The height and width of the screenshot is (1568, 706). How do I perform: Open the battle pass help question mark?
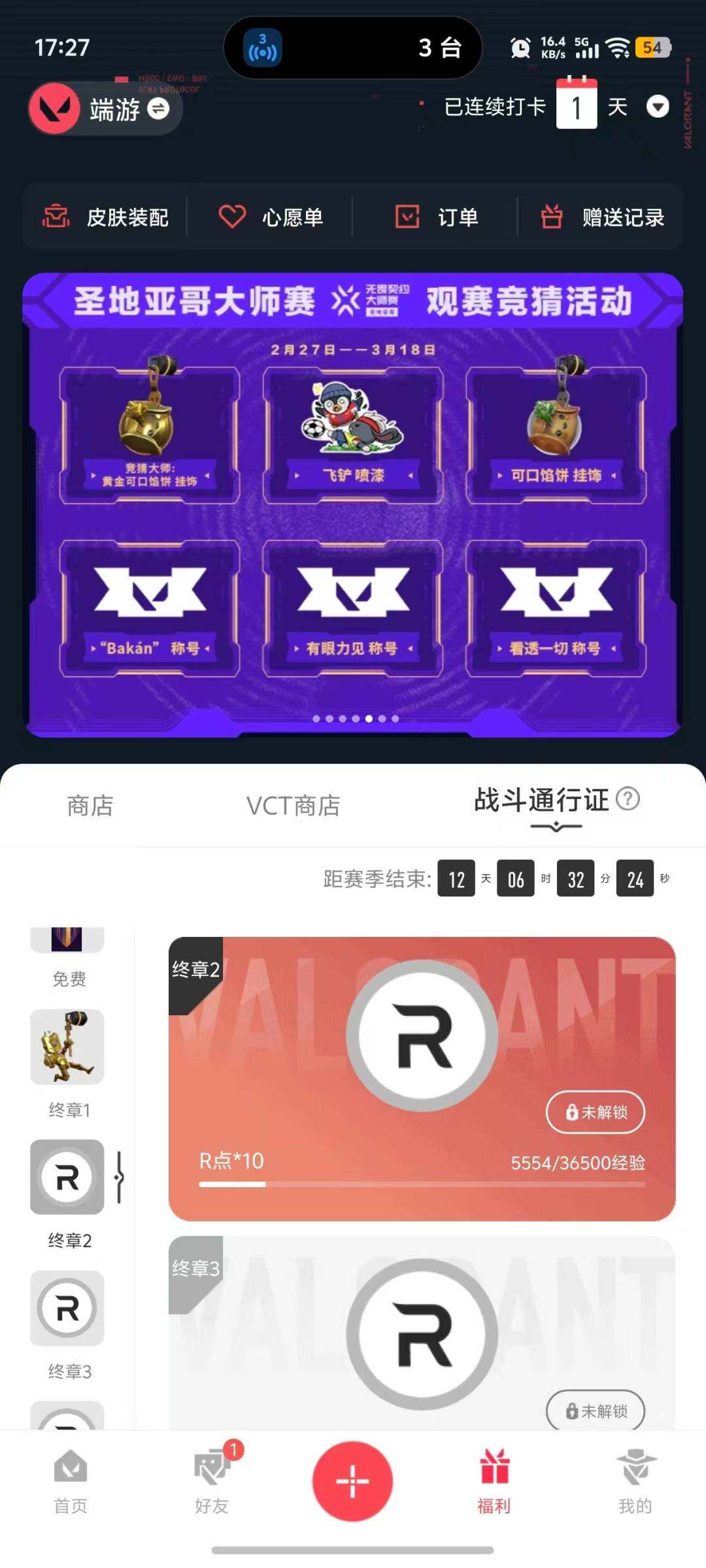pyautogui.click(x=630, y=800)
